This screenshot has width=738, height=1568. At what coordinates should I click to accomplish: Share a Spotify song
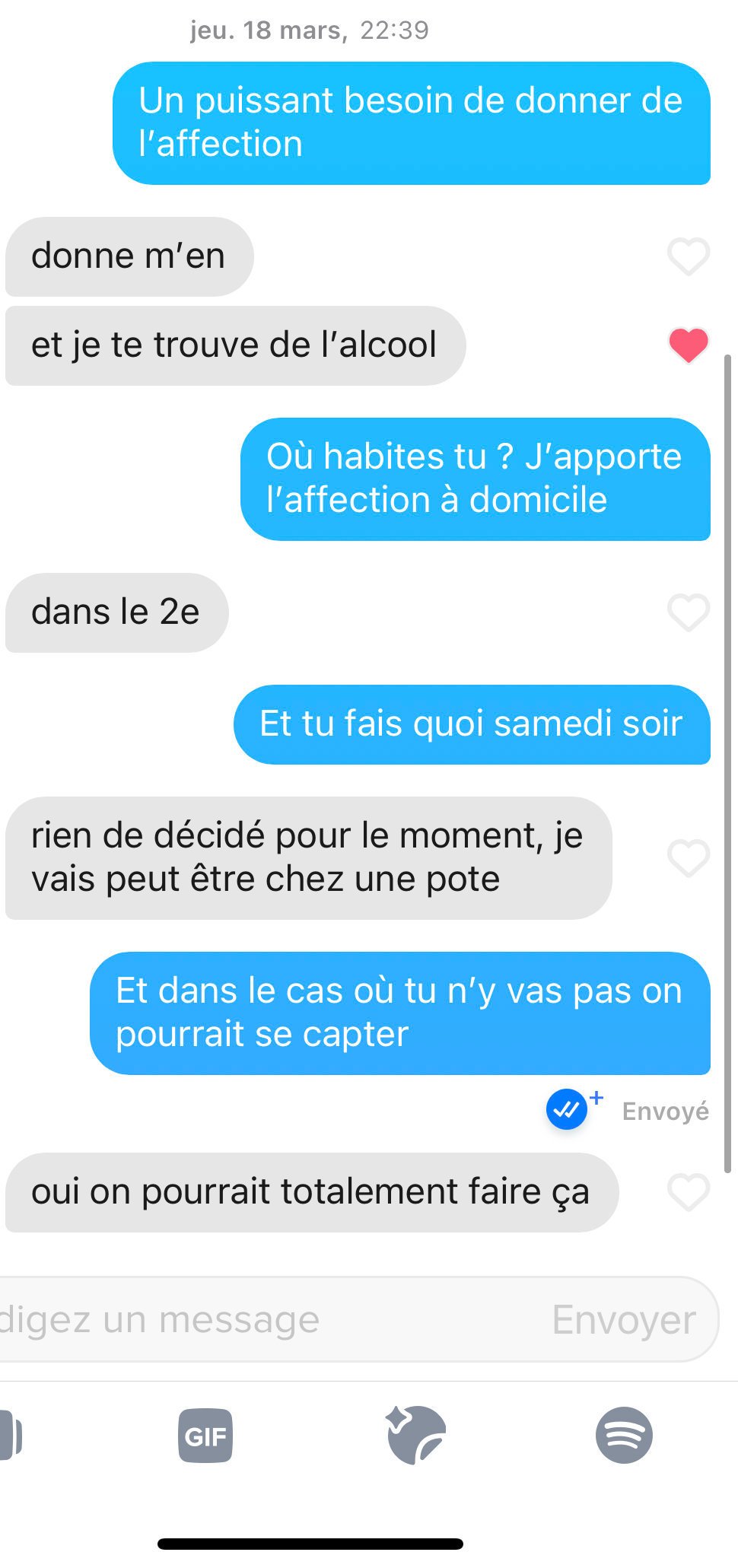click(x=624, y=1436)
